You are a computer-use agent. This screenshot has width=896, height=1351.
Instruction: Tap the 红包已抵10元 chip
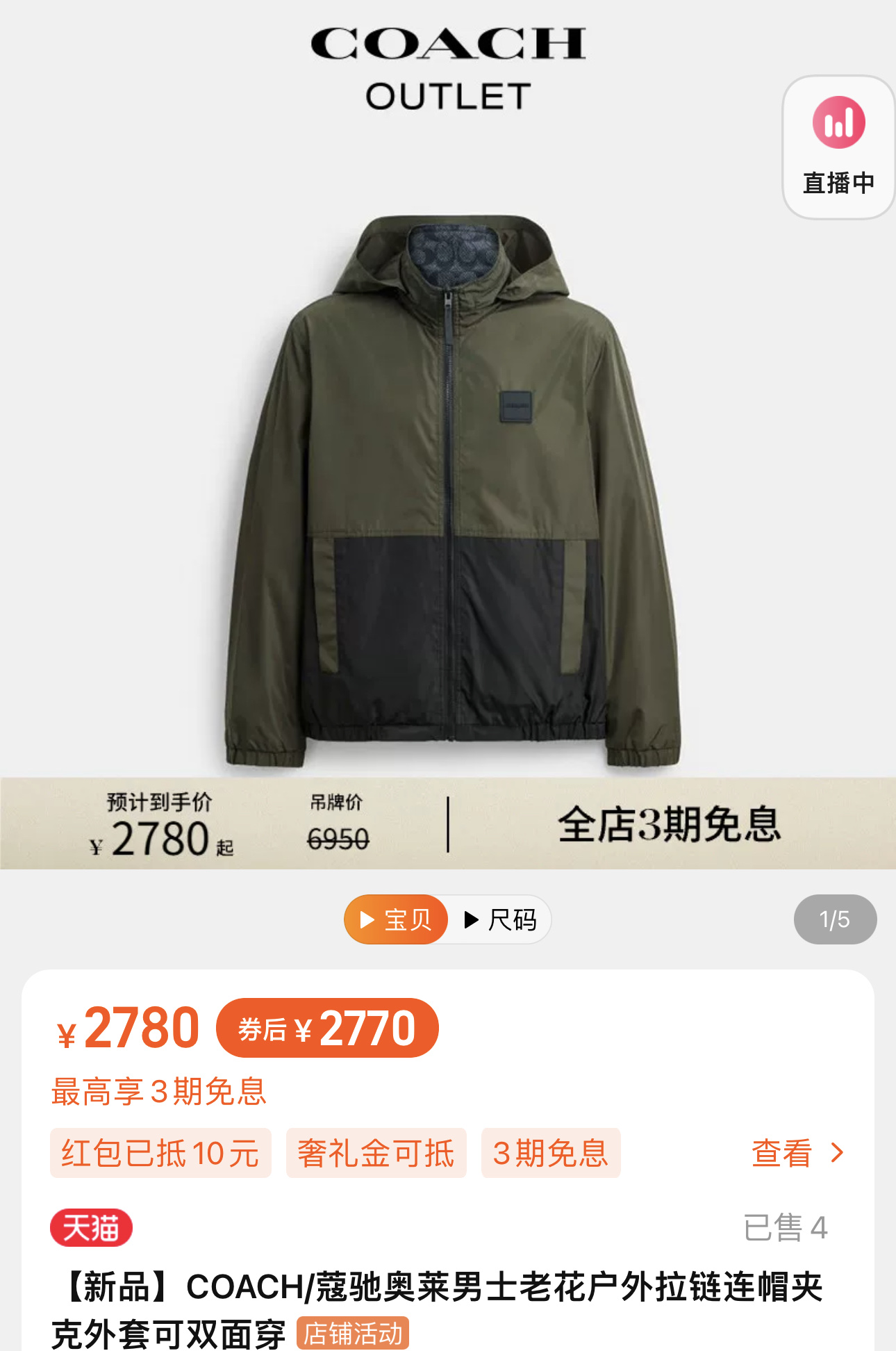pos(160,1153)
